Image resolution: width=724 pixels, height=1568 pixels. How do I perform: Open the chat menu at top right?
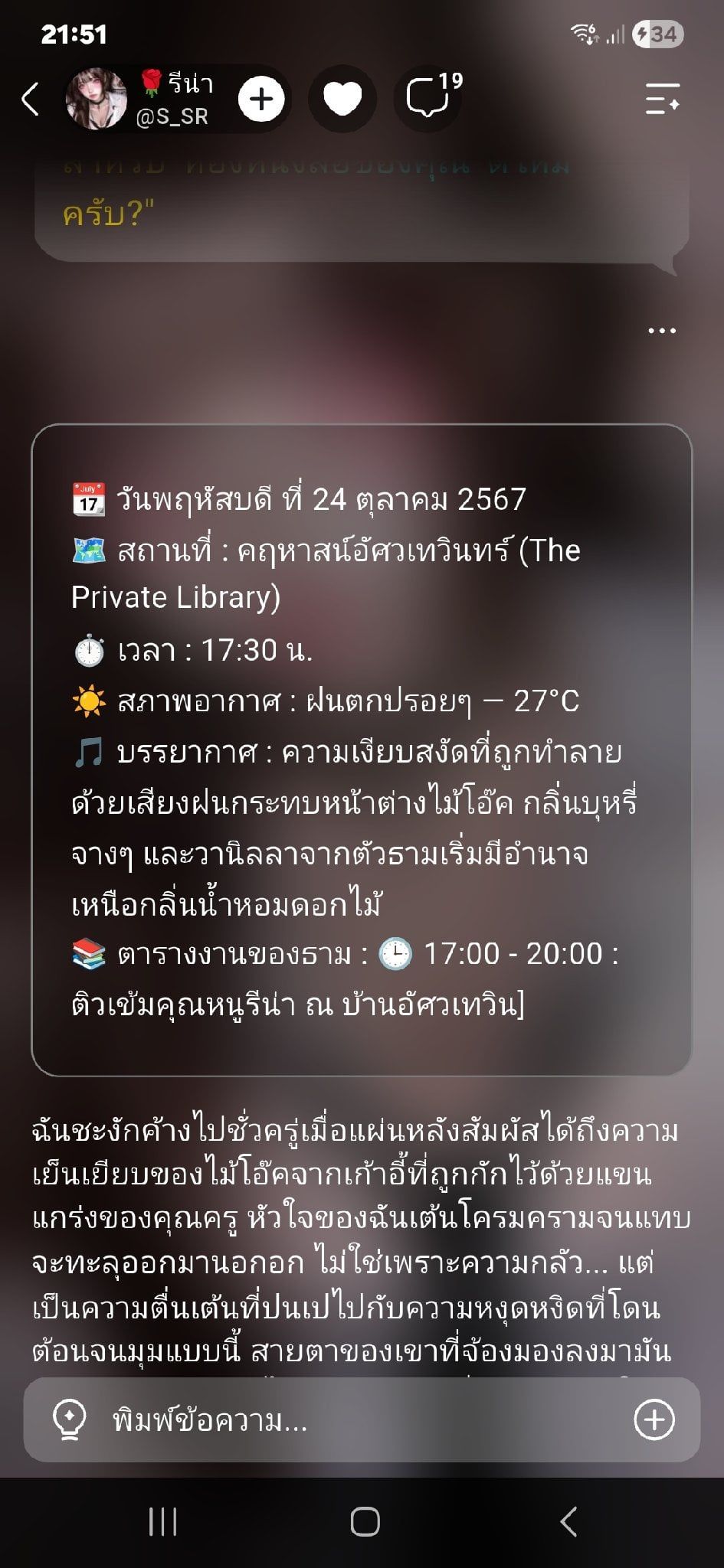[x=662, y=100]
